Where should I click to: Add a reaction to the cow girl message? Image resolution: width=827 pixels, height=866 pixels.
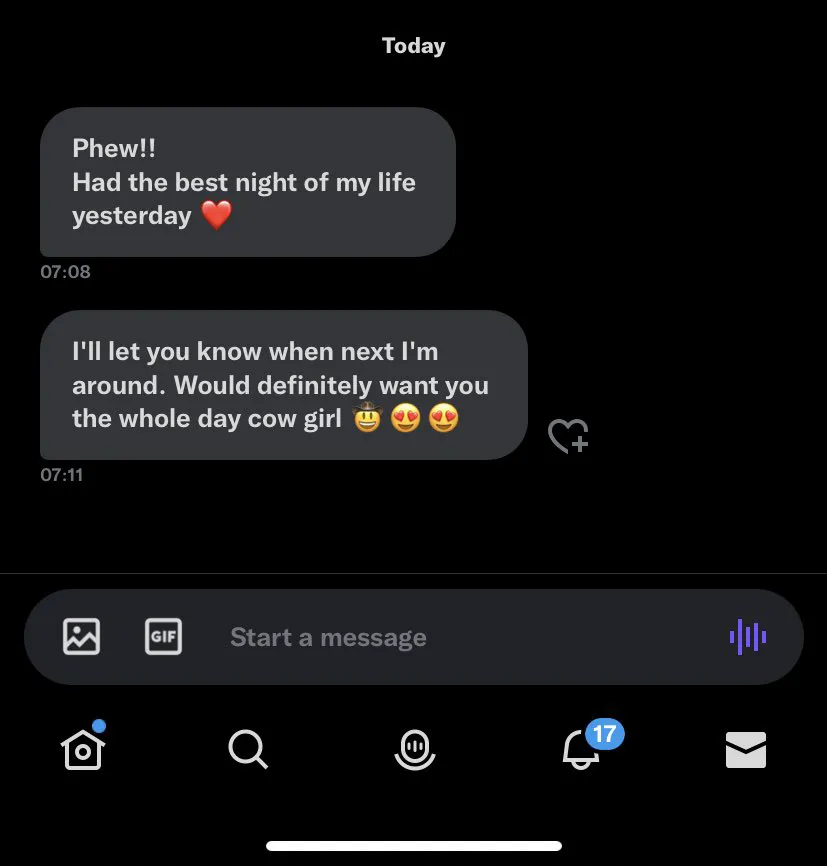coord(567,436)
